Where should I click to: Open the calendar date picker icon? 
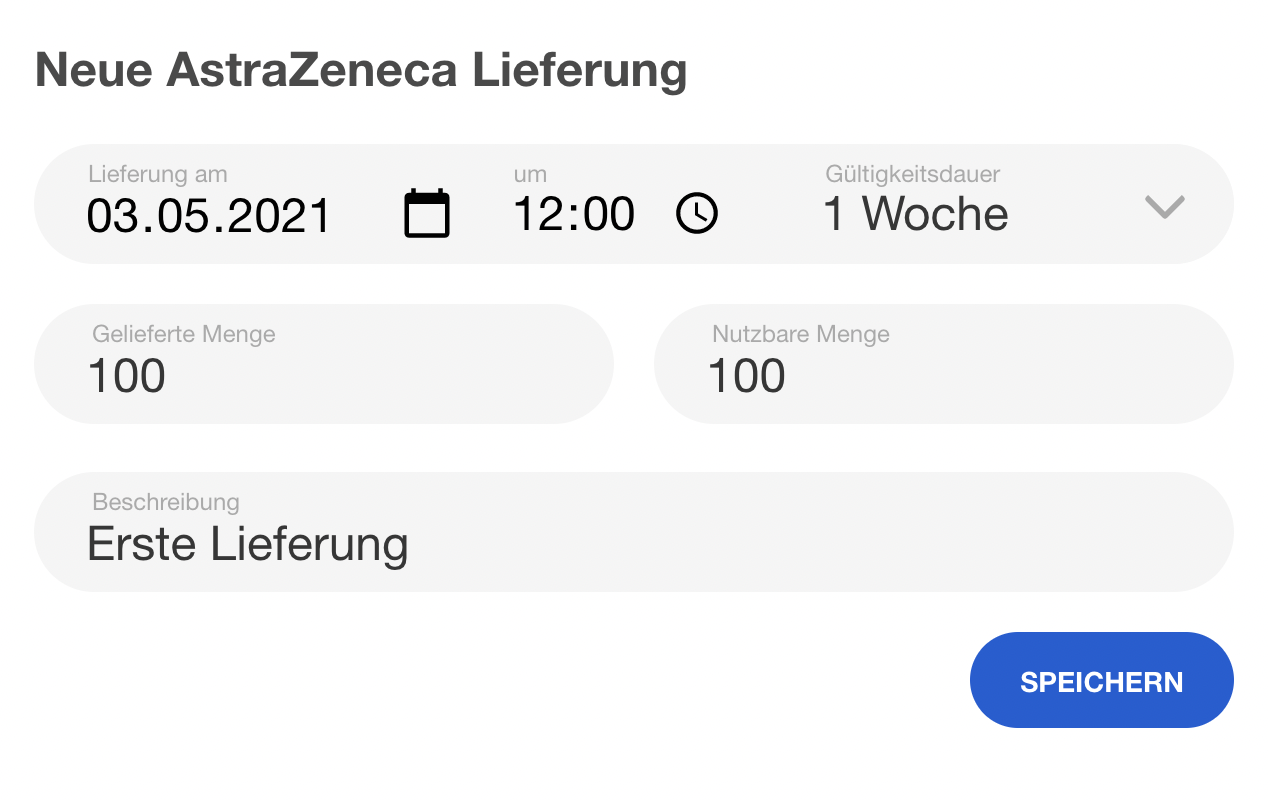click(427, 214)
